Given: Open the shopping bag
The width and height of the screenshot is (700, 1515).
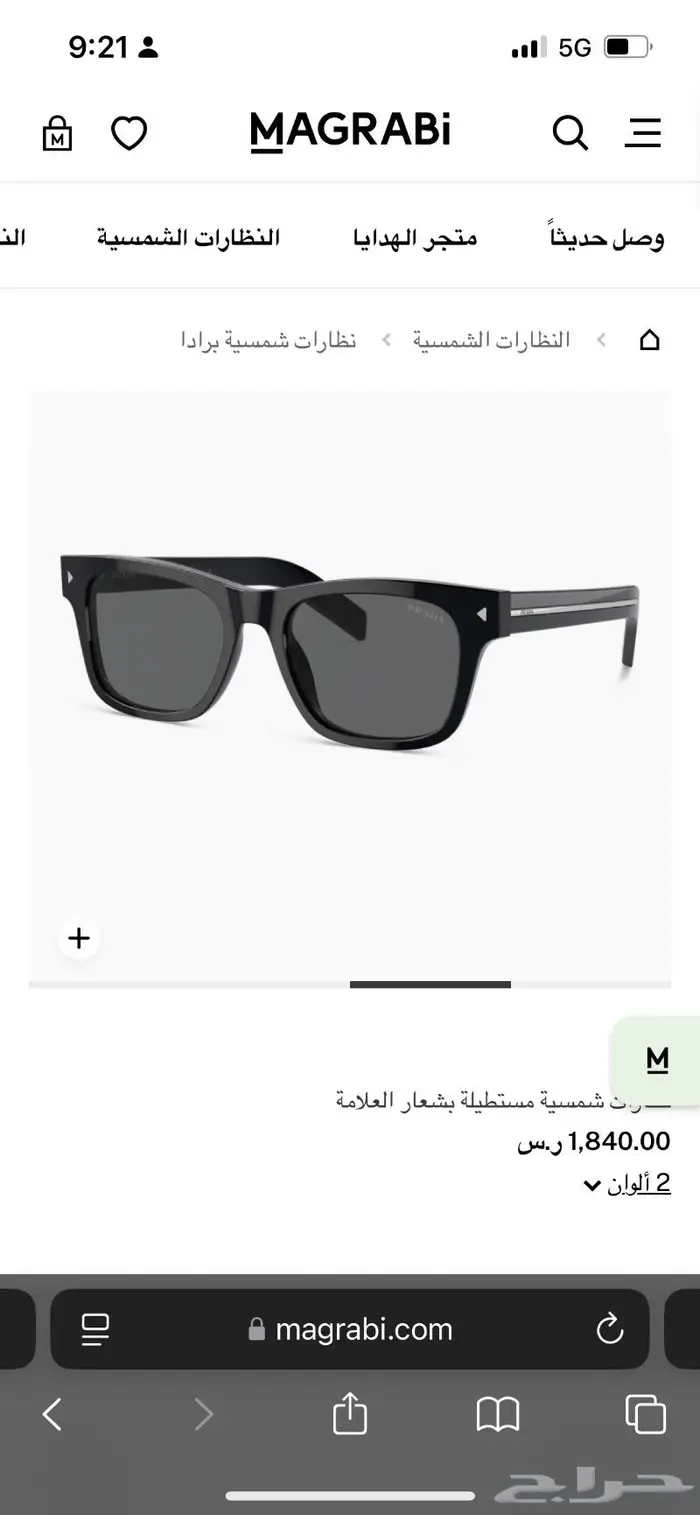Looking at the screenshot, I should tap(57, 133).
